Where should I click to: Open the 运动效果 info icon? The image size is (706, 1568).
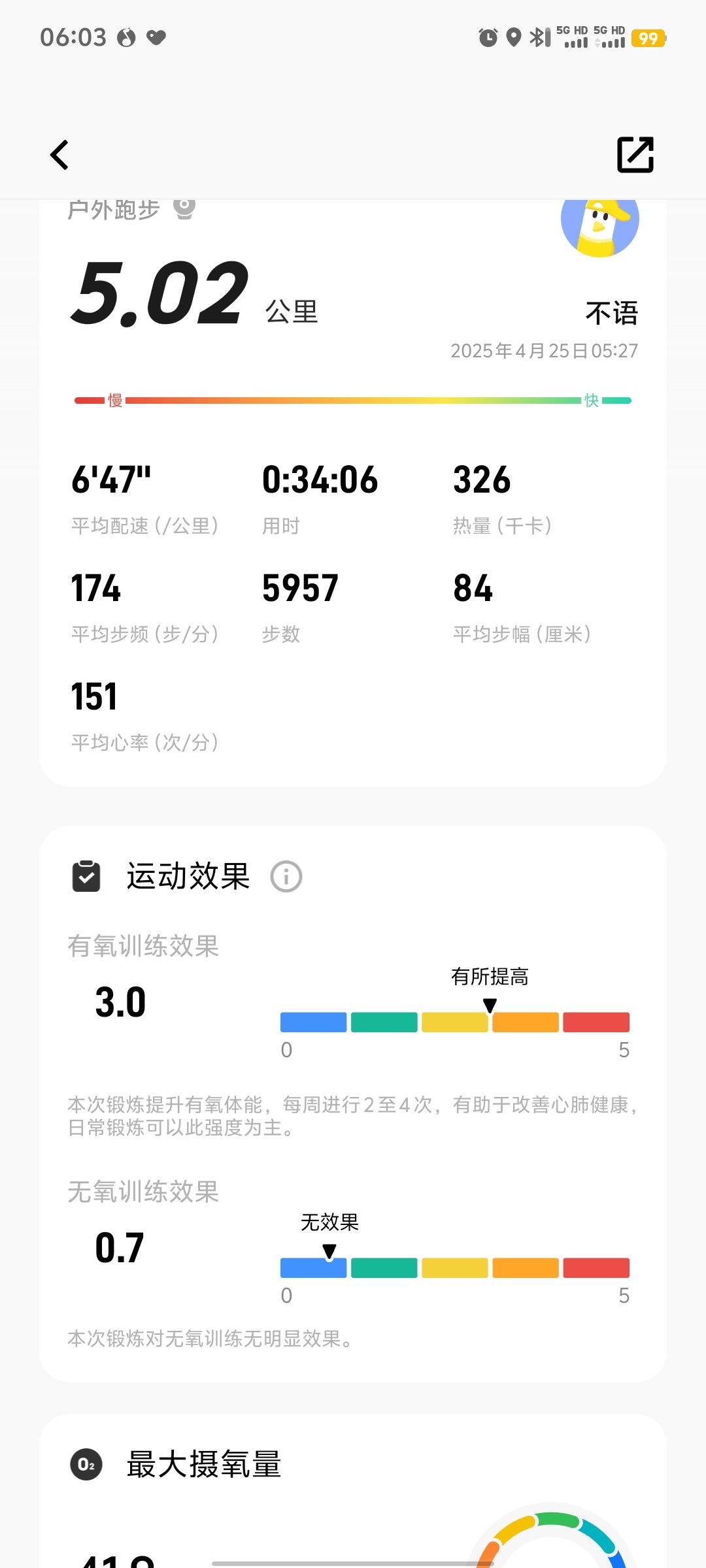tap(286, 877)
